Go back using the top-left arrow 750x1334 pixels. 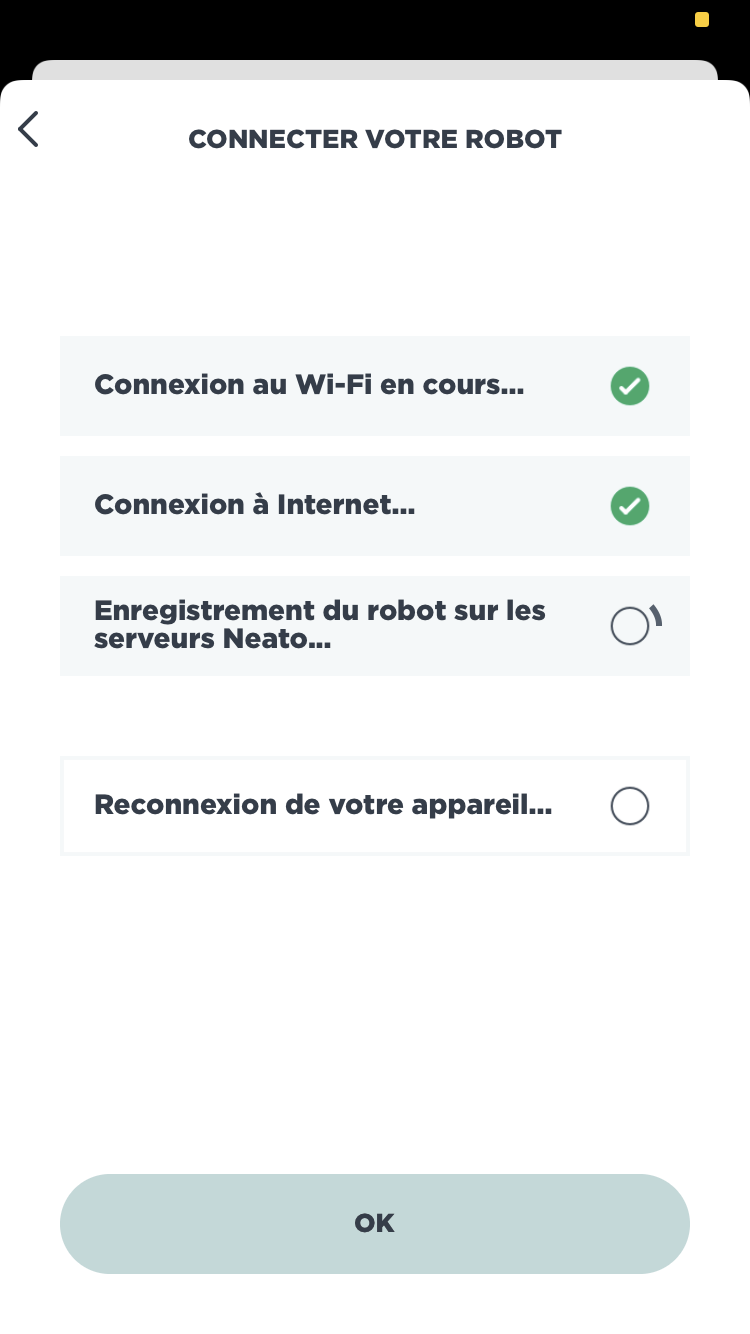tap(29, 129)
